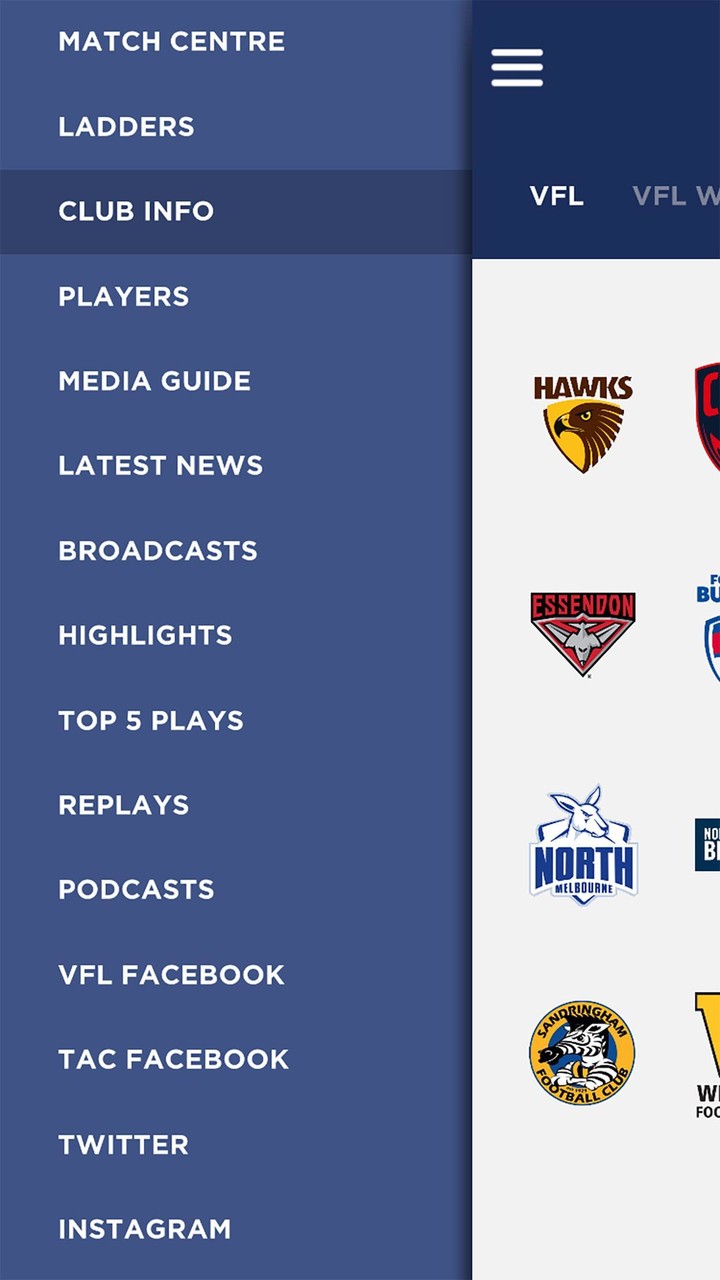The width and height of the screenshot is (720, 1280).
Task: Select Ladders from the sidebar
Action: point(126,126)
